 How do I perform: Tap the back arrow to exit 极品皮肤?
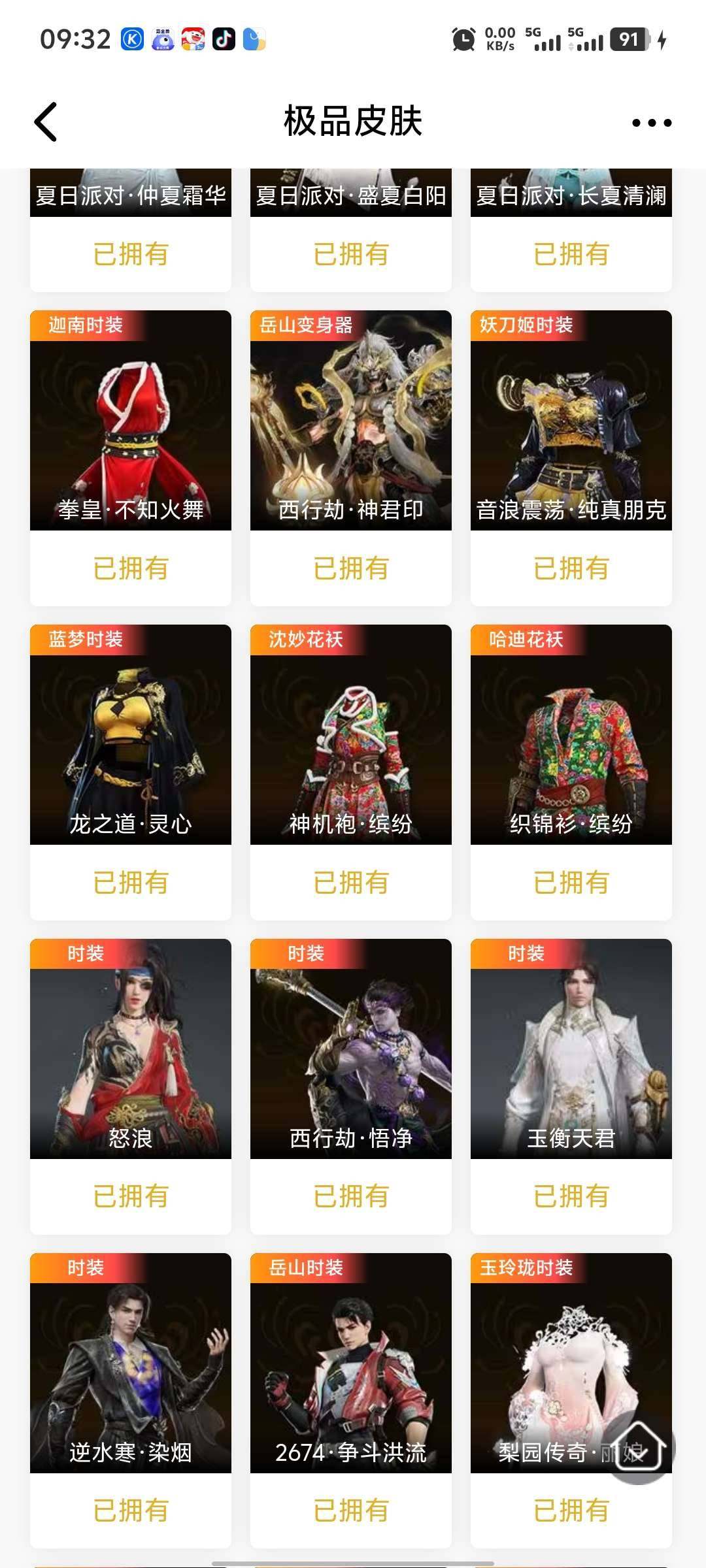(46, 122)
